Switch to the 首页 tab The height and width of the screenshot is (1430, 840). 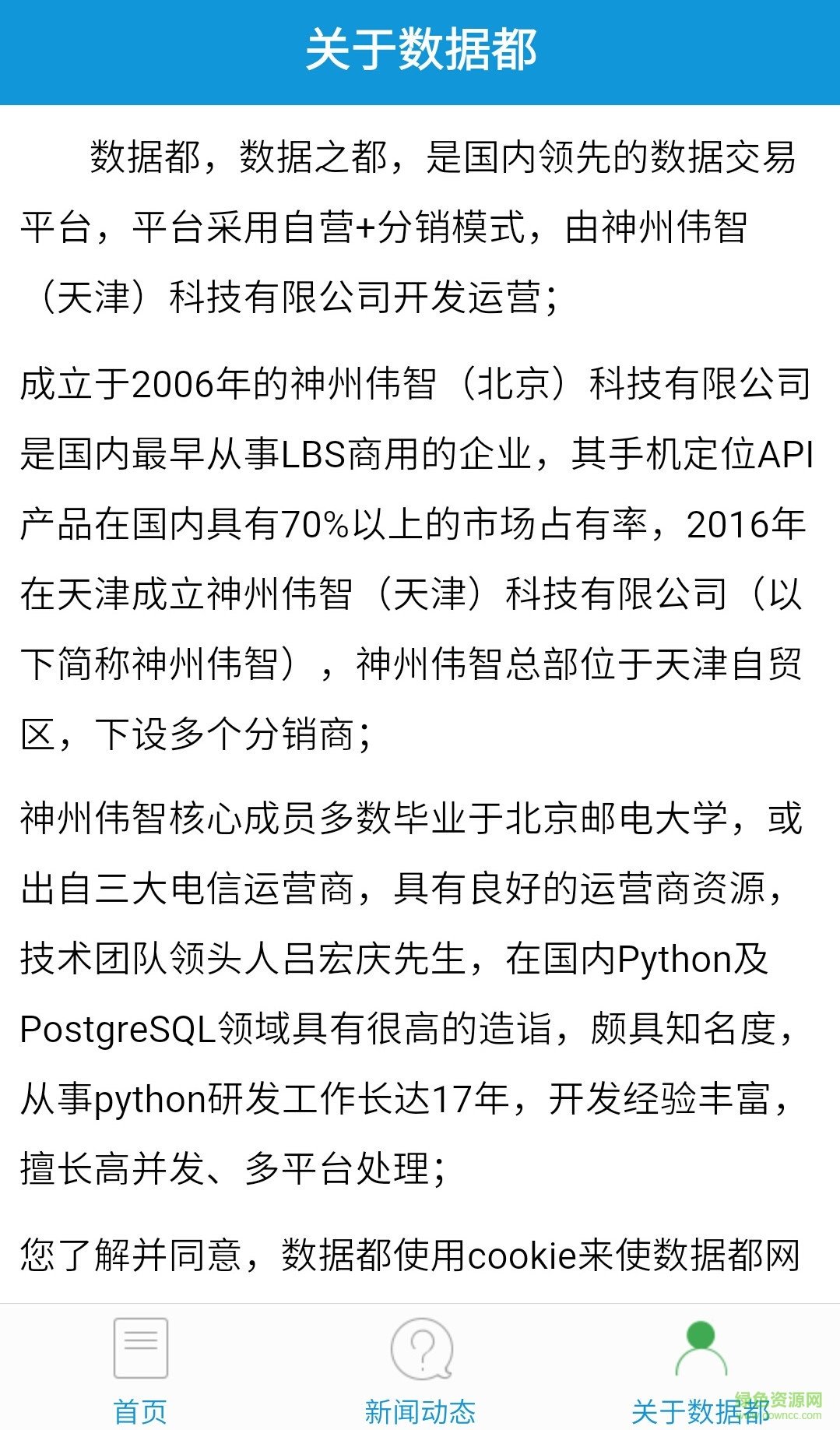[x=140, y=1369]
